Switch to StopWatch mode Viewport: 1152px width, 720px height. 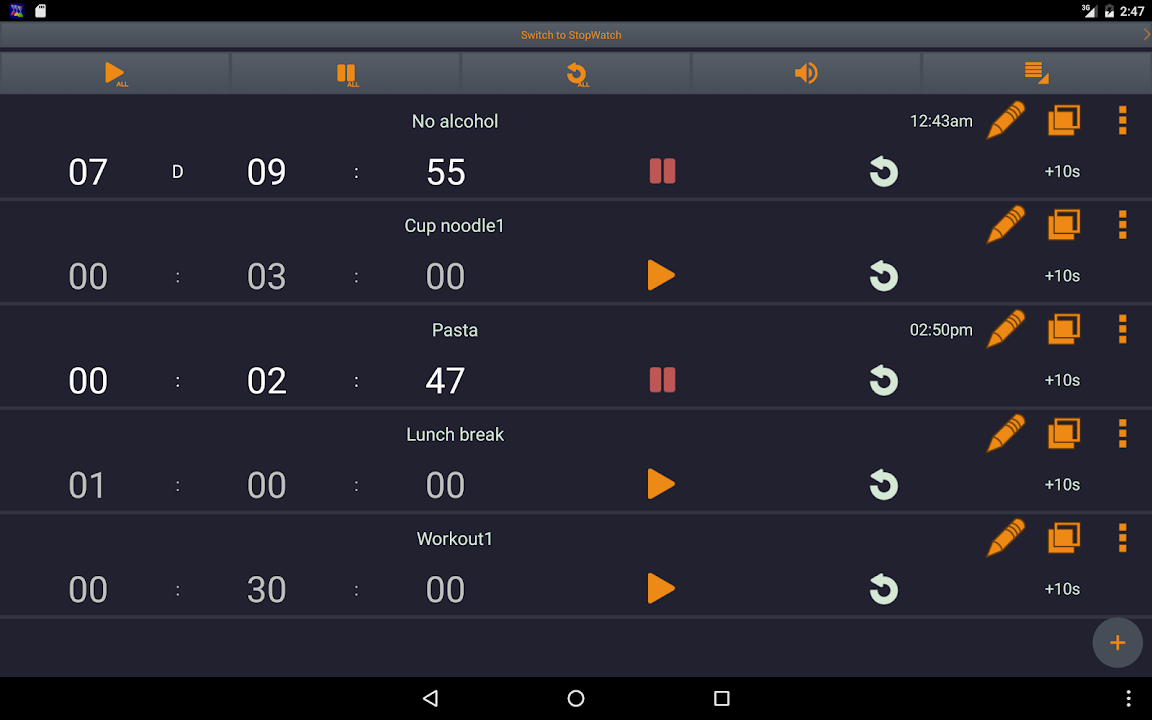pos(571,35)
